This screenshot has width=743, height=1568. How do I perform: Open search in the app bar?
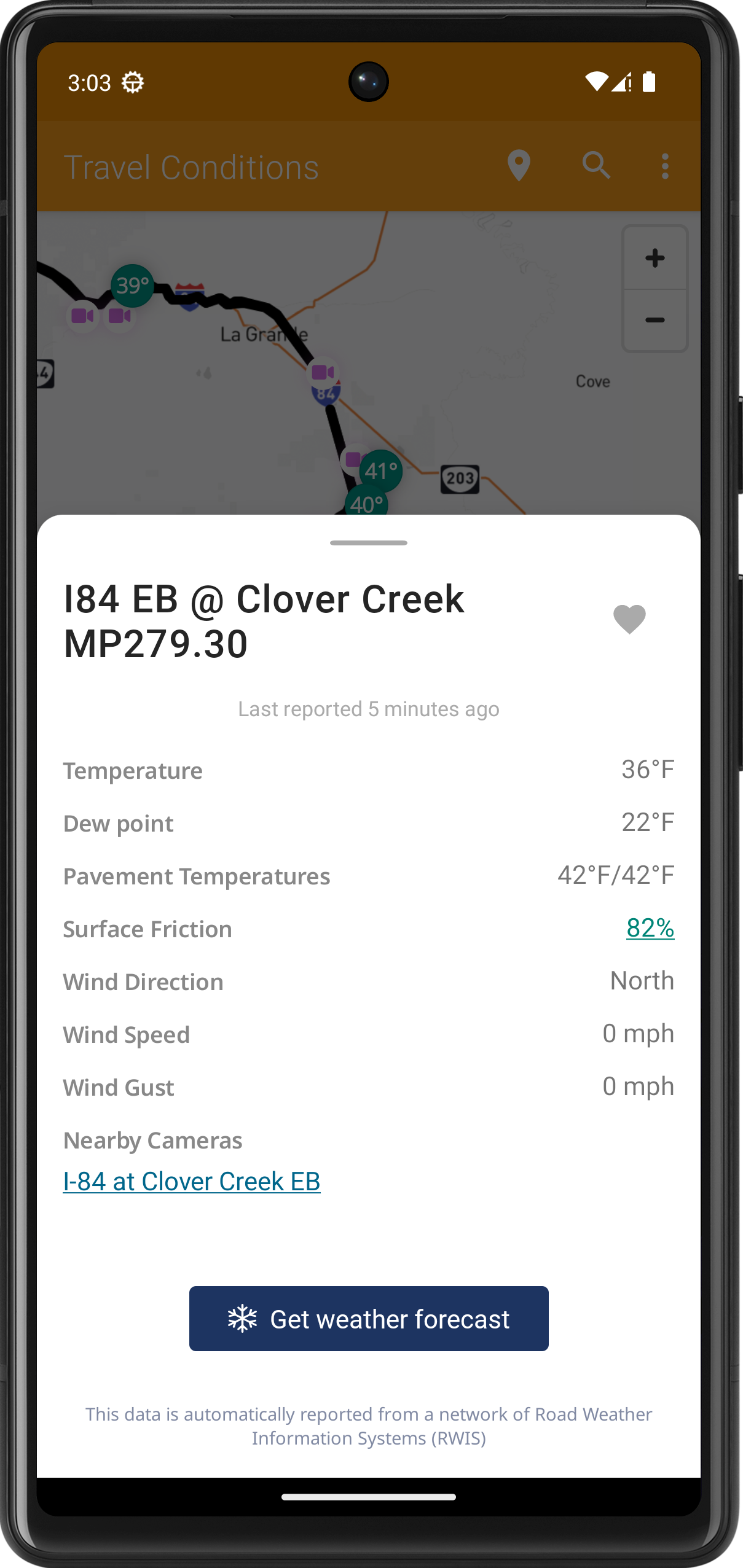click(596, 166)
